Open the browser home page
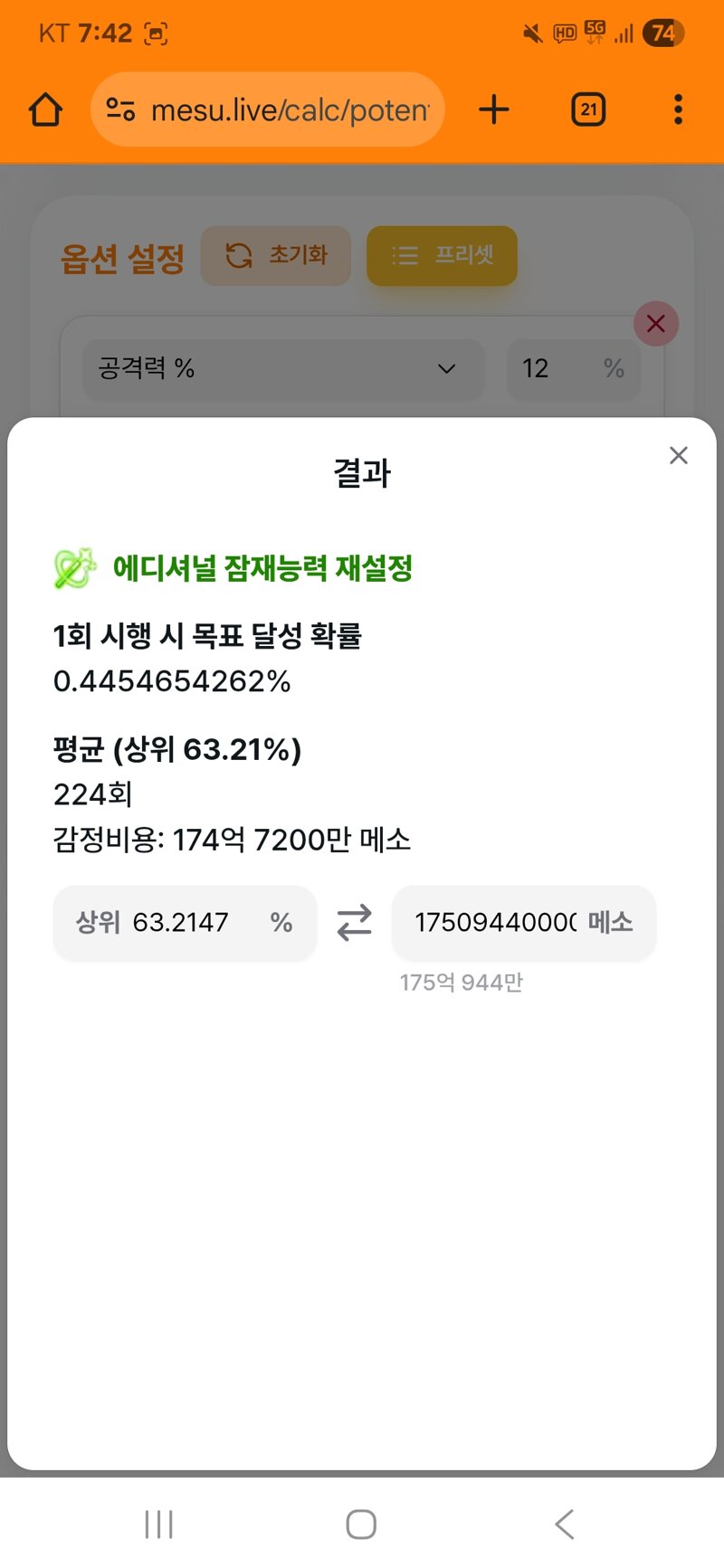 (45, 110)
